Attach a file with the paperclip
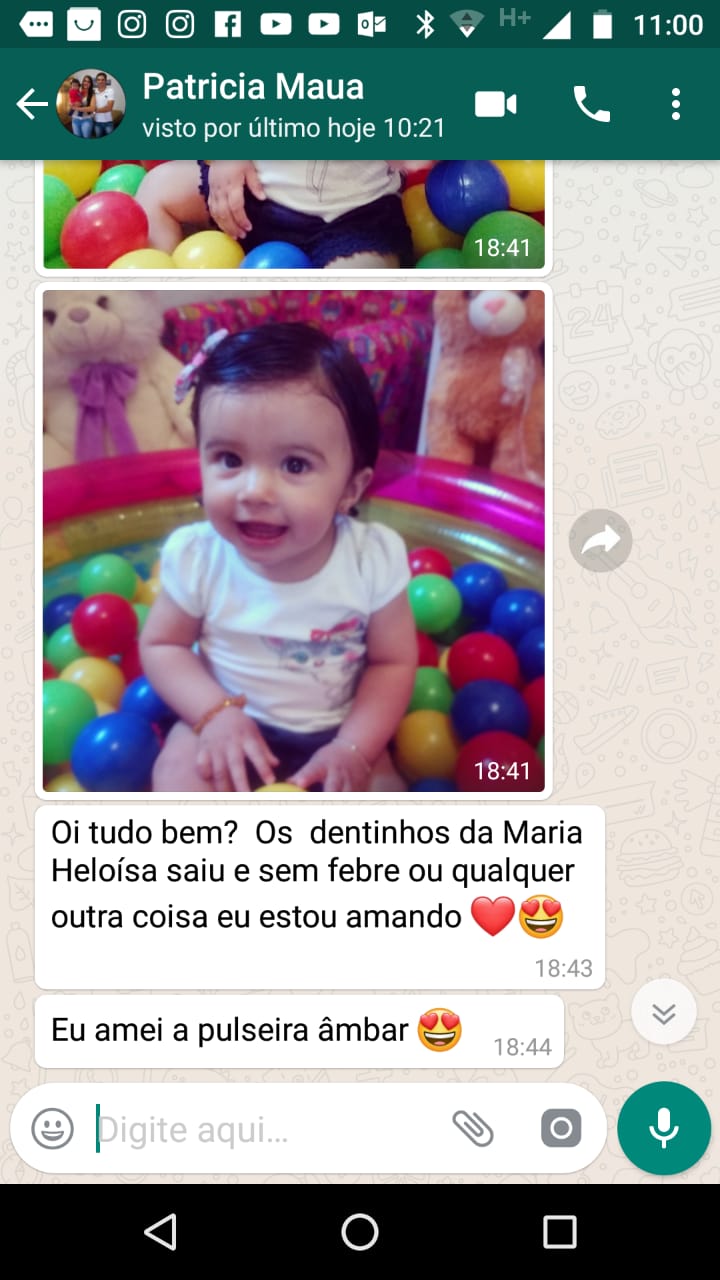The height and width of the screenshot is (1280, 720). 473,1129
